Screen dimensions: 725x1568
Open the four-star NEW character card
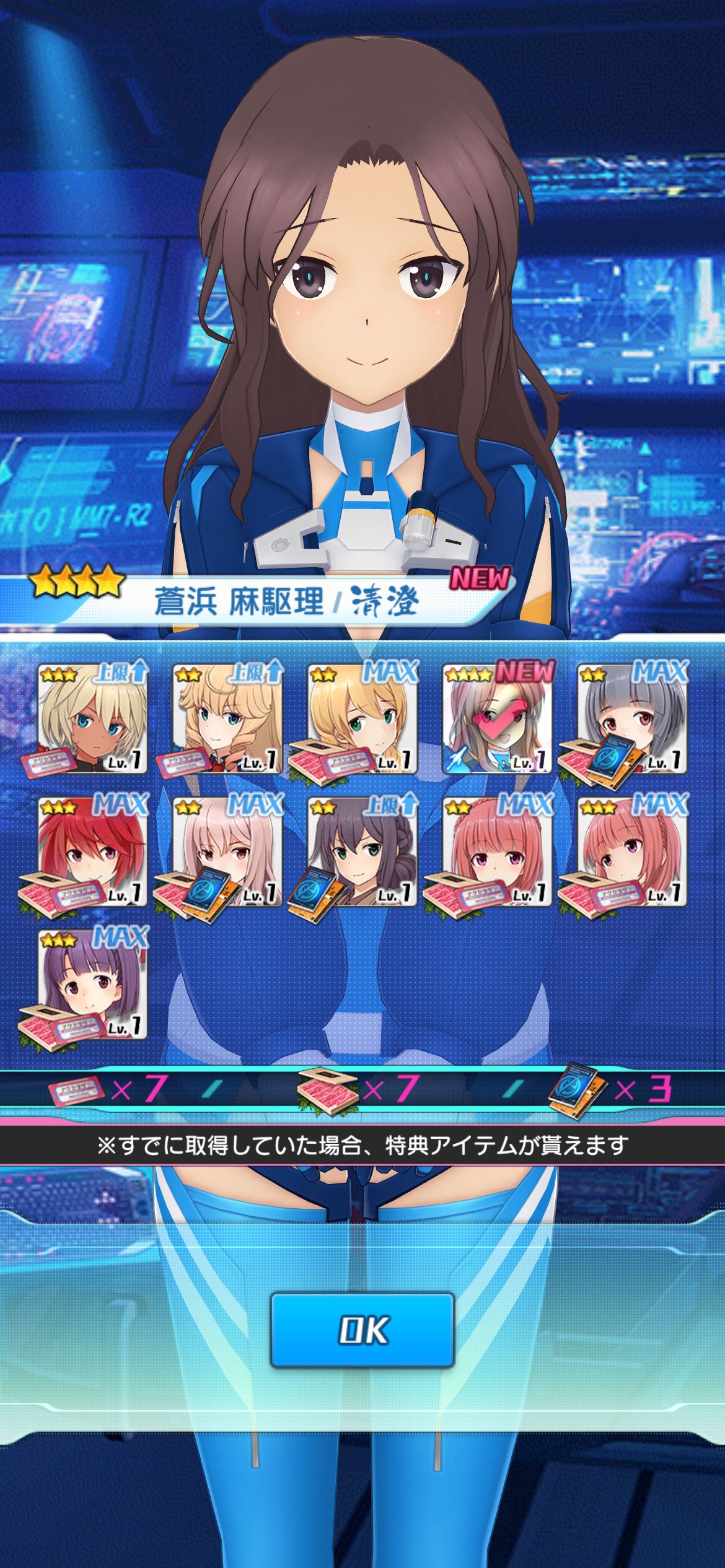coord(497,719)
